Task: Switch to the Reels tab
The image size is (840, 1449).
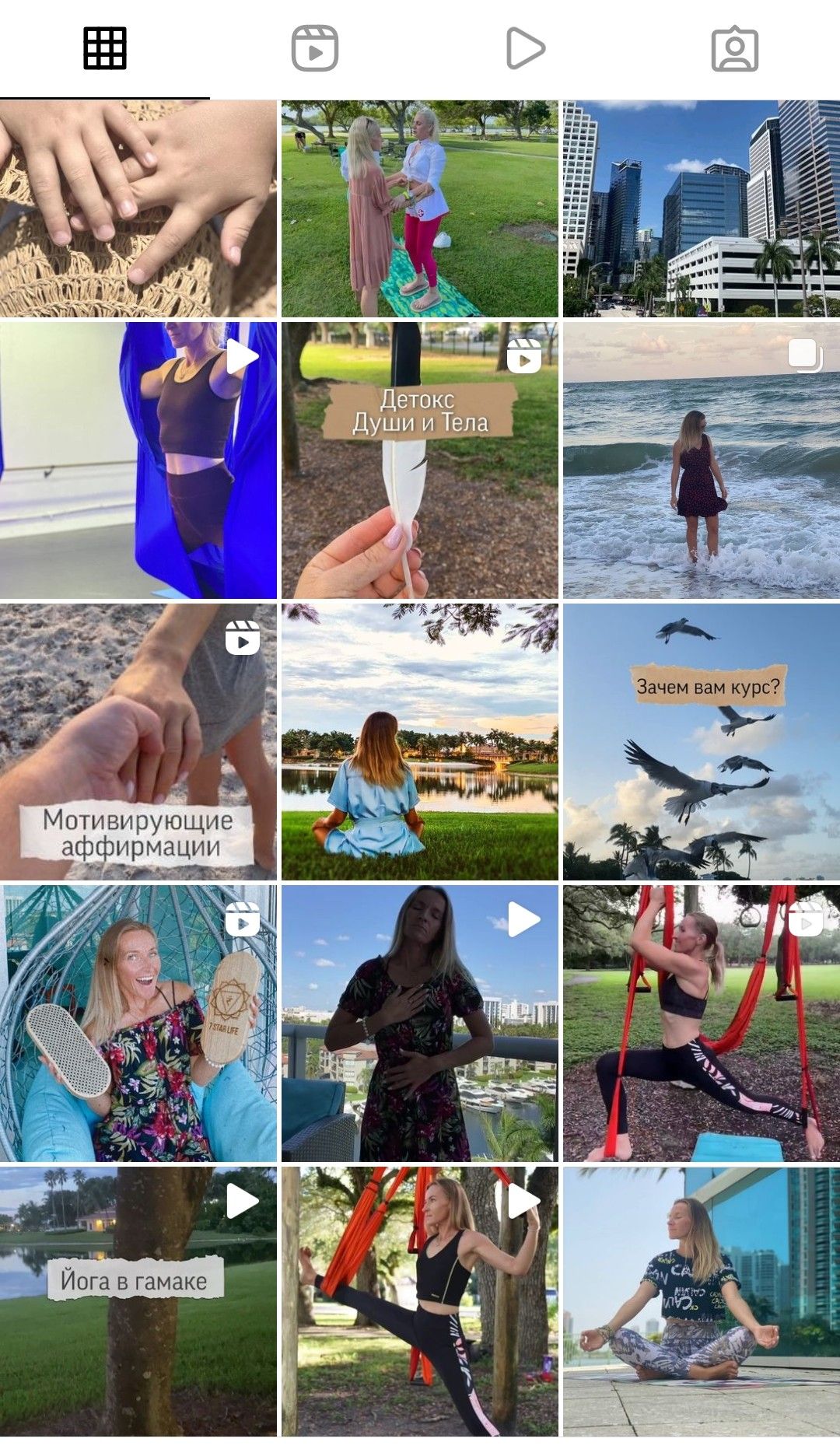Action: 315,49
